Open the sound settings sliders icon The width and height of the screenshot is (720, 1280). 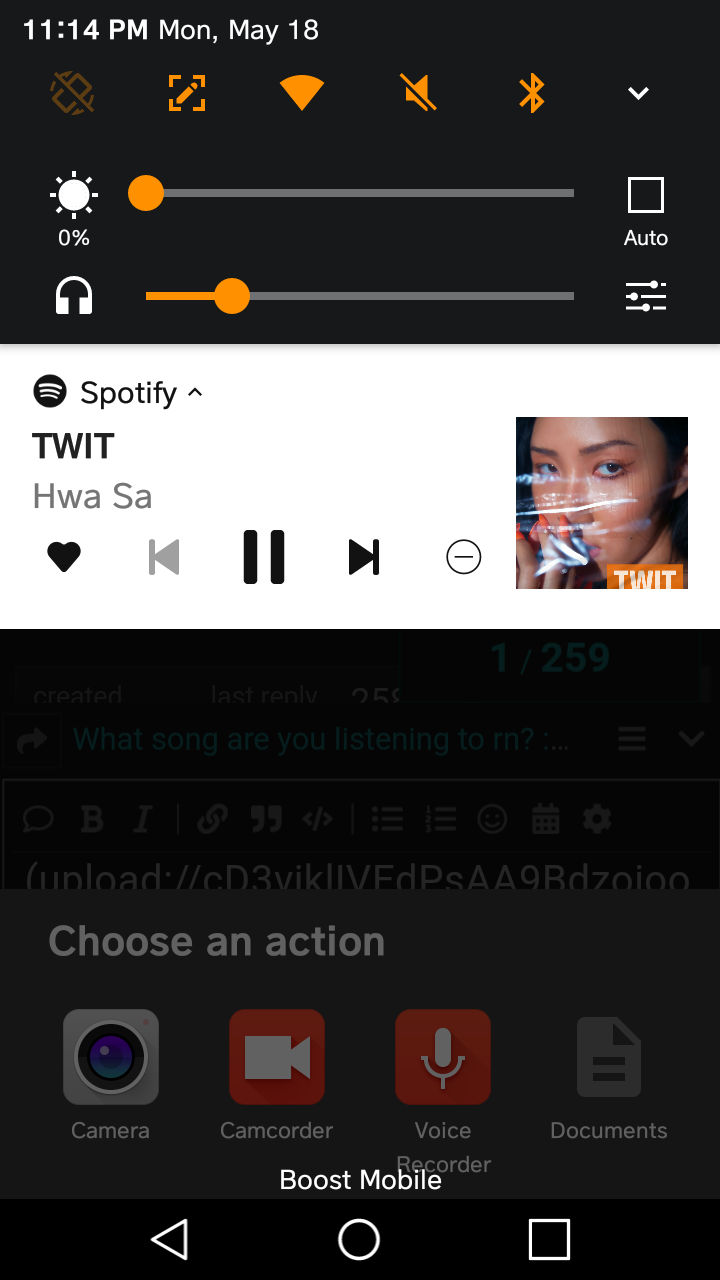(x=646, y=296)
